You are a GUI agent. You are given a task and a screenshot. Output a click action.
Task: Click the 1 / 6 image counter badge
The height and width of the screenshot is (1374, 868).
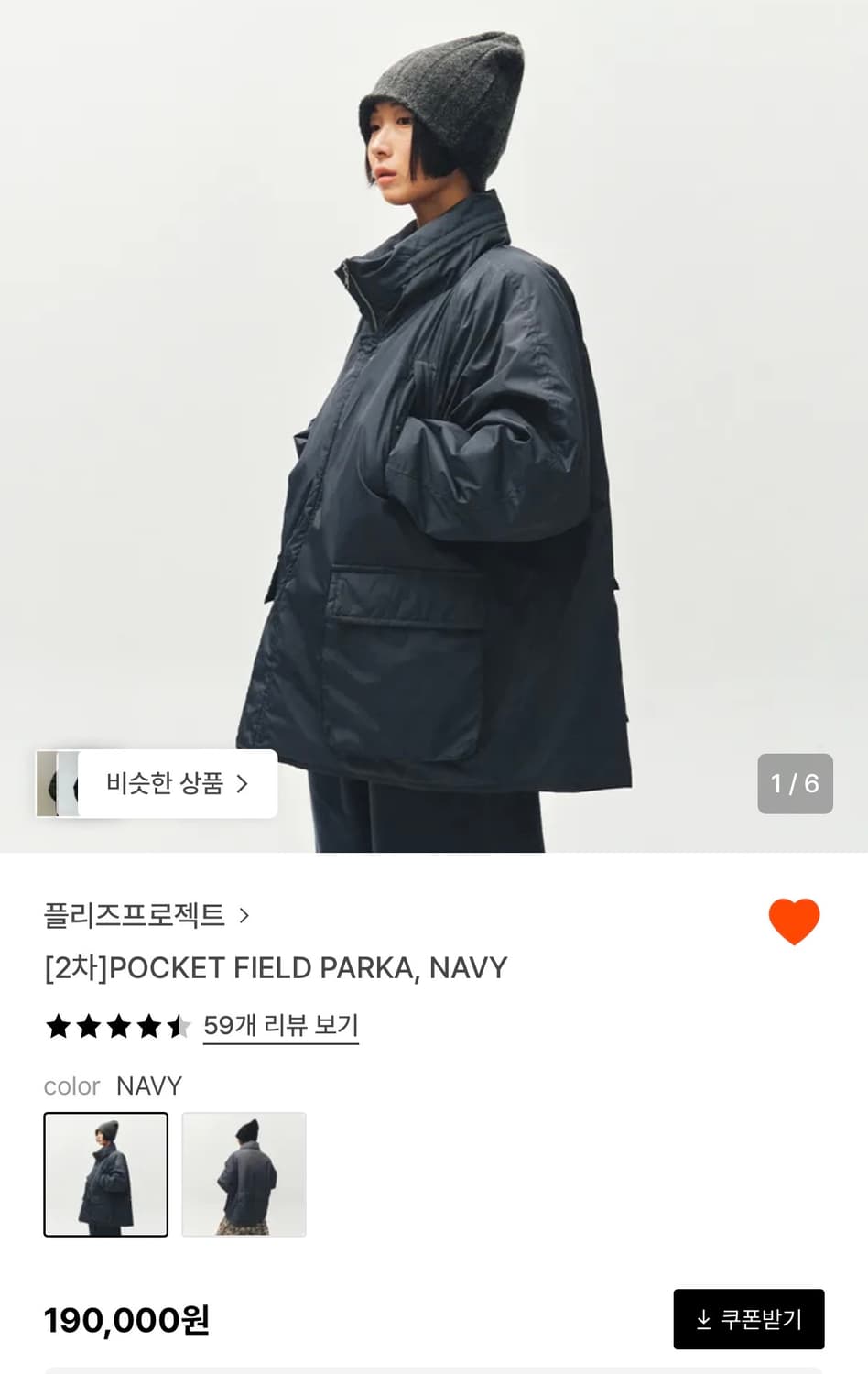[x=795, y=784]
